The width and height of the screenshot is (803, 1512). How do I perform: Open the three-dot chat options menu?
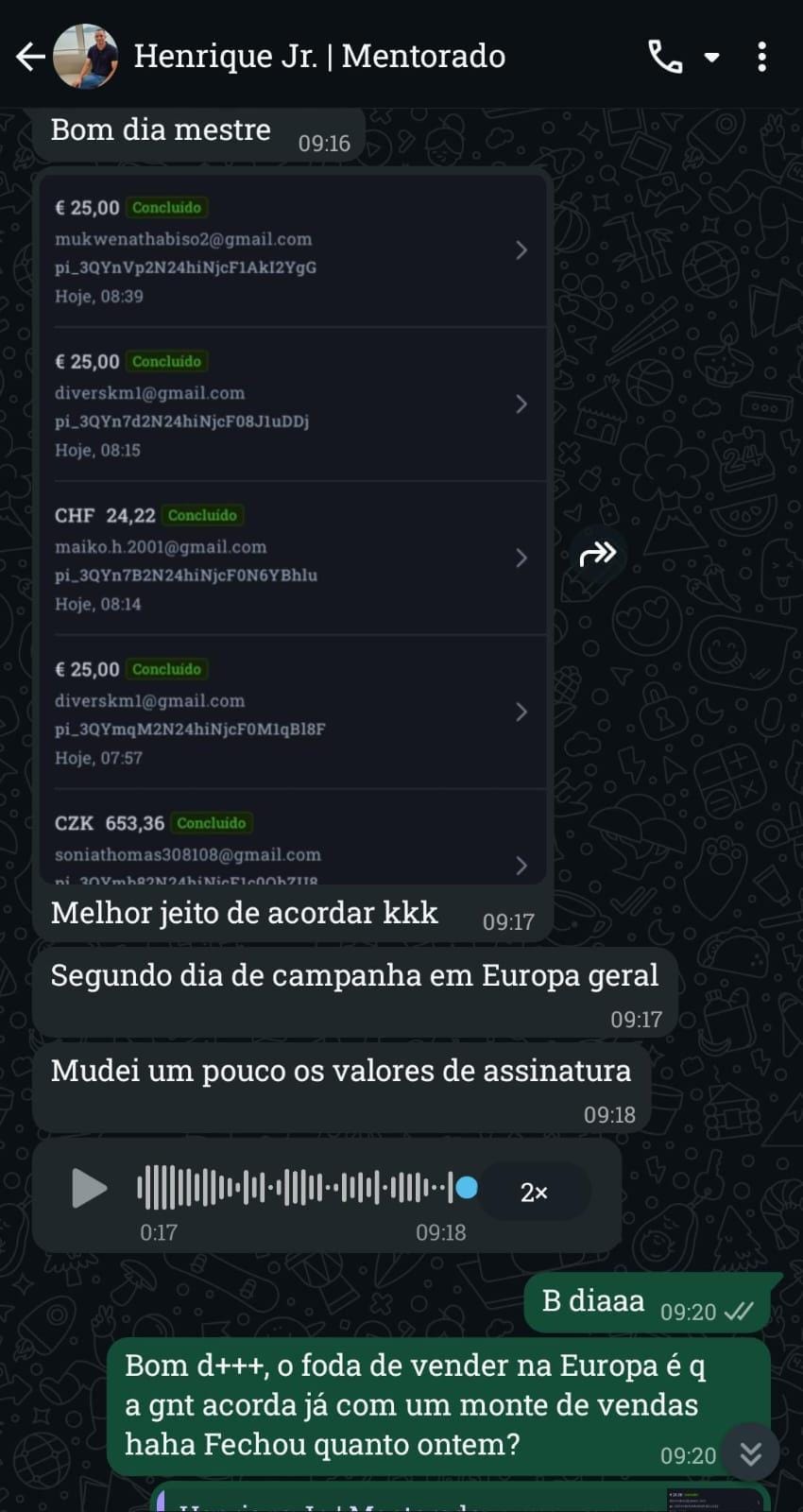coord(762,57)
